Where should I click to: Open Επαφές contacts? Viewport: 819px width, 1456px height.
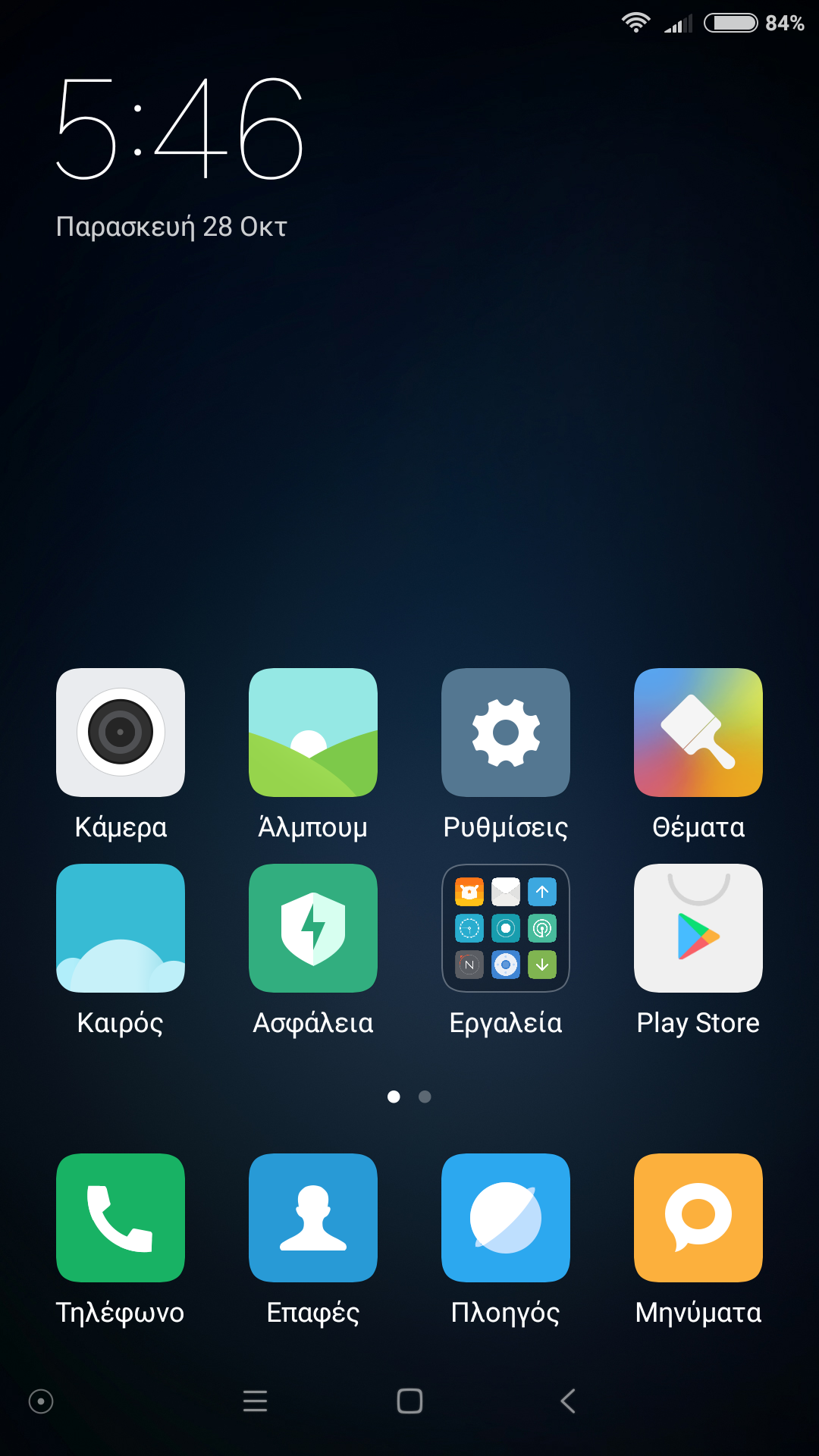(x=313, y=1218)
